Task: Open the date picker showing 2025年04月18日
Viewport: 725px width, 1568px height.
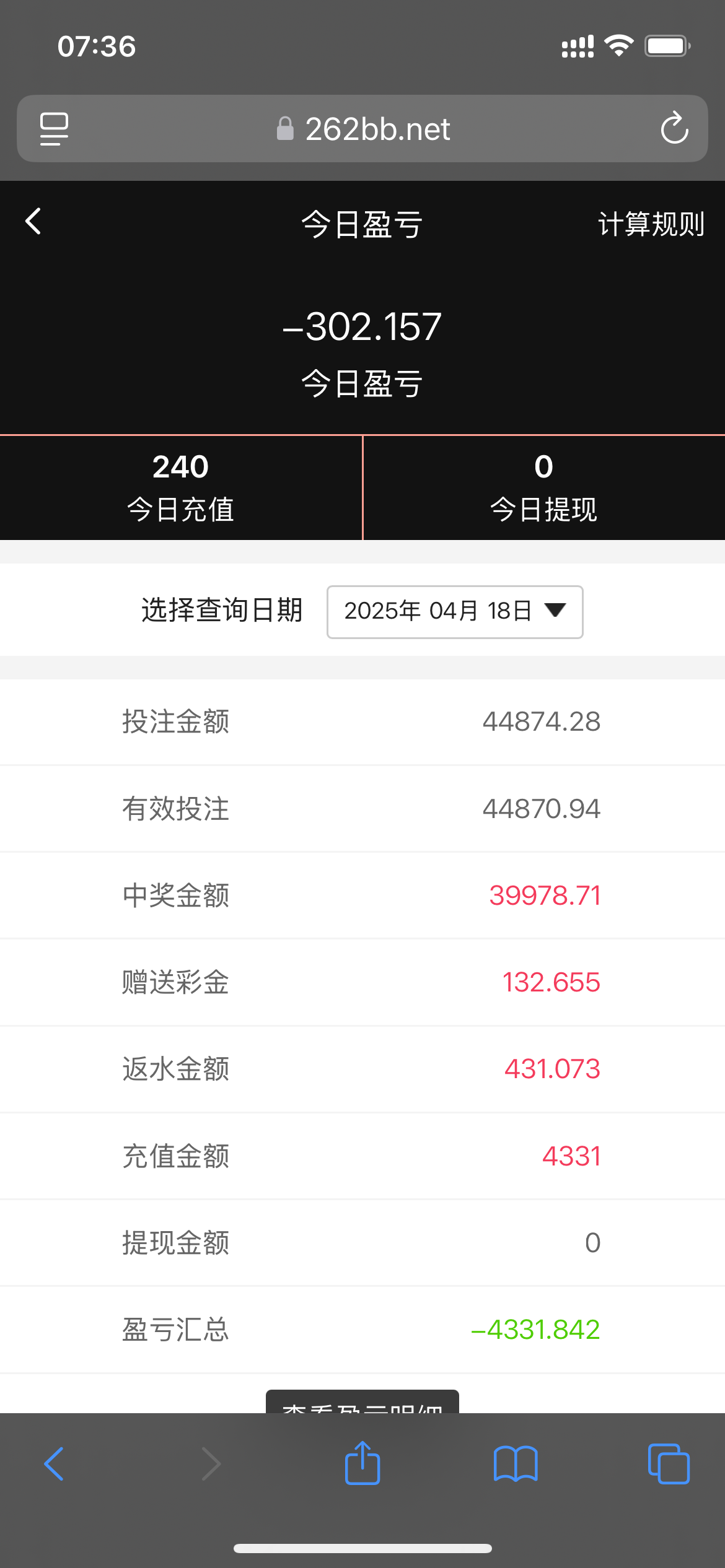Action: click(x=455, y=611)
